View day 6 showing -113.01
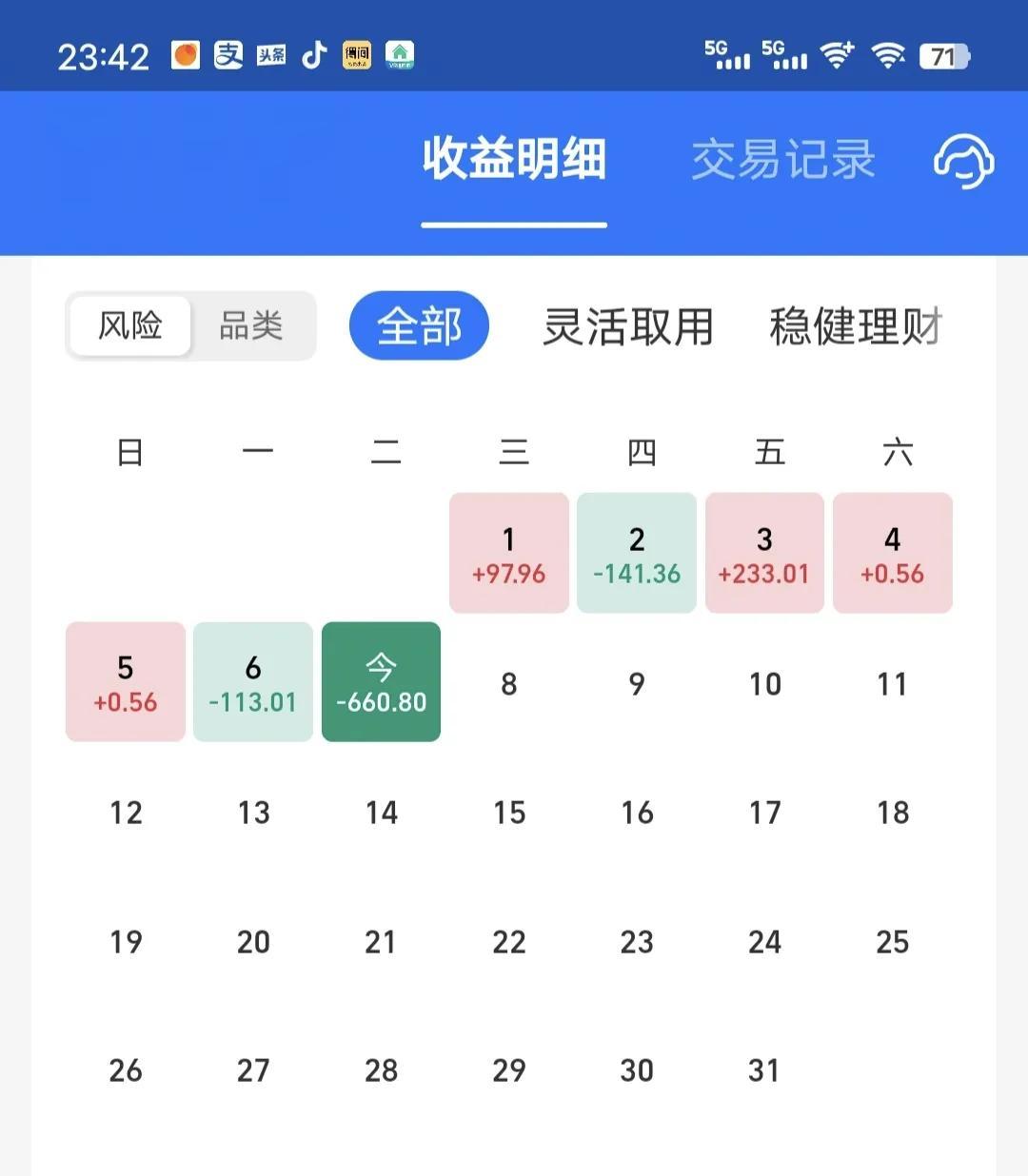This screenshot has width=1028, height=1176. click(x=253, y=682)
